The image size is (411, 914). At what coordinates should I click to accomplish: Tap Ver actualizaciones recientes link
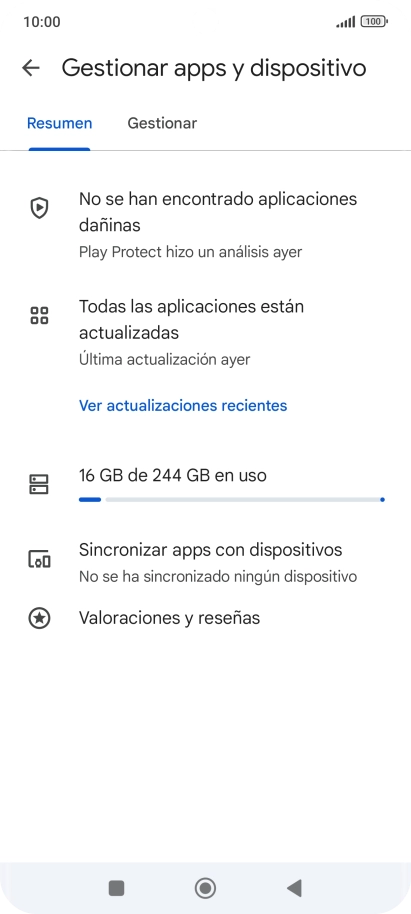tap(183, 405)
